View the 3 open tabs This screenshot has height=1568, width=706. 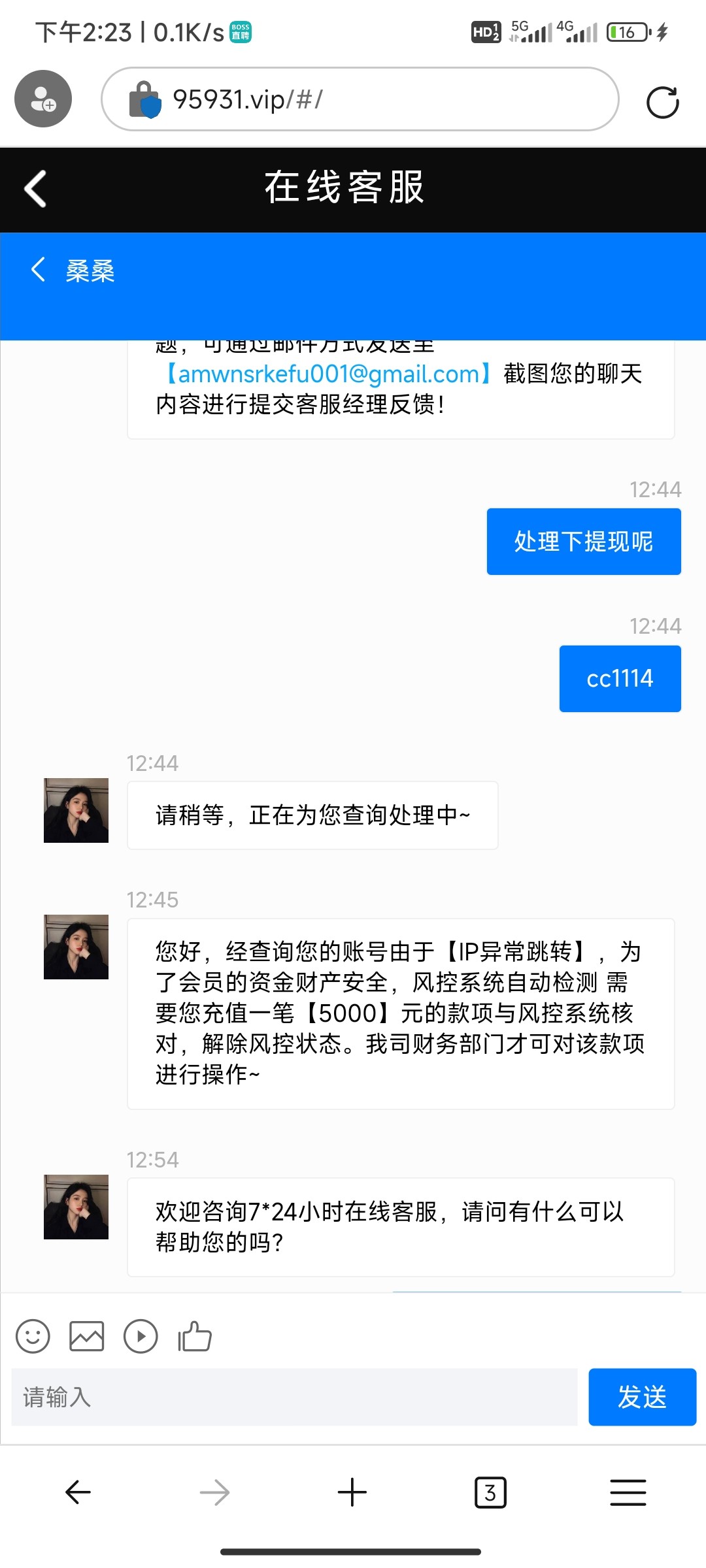[490, 1492]
